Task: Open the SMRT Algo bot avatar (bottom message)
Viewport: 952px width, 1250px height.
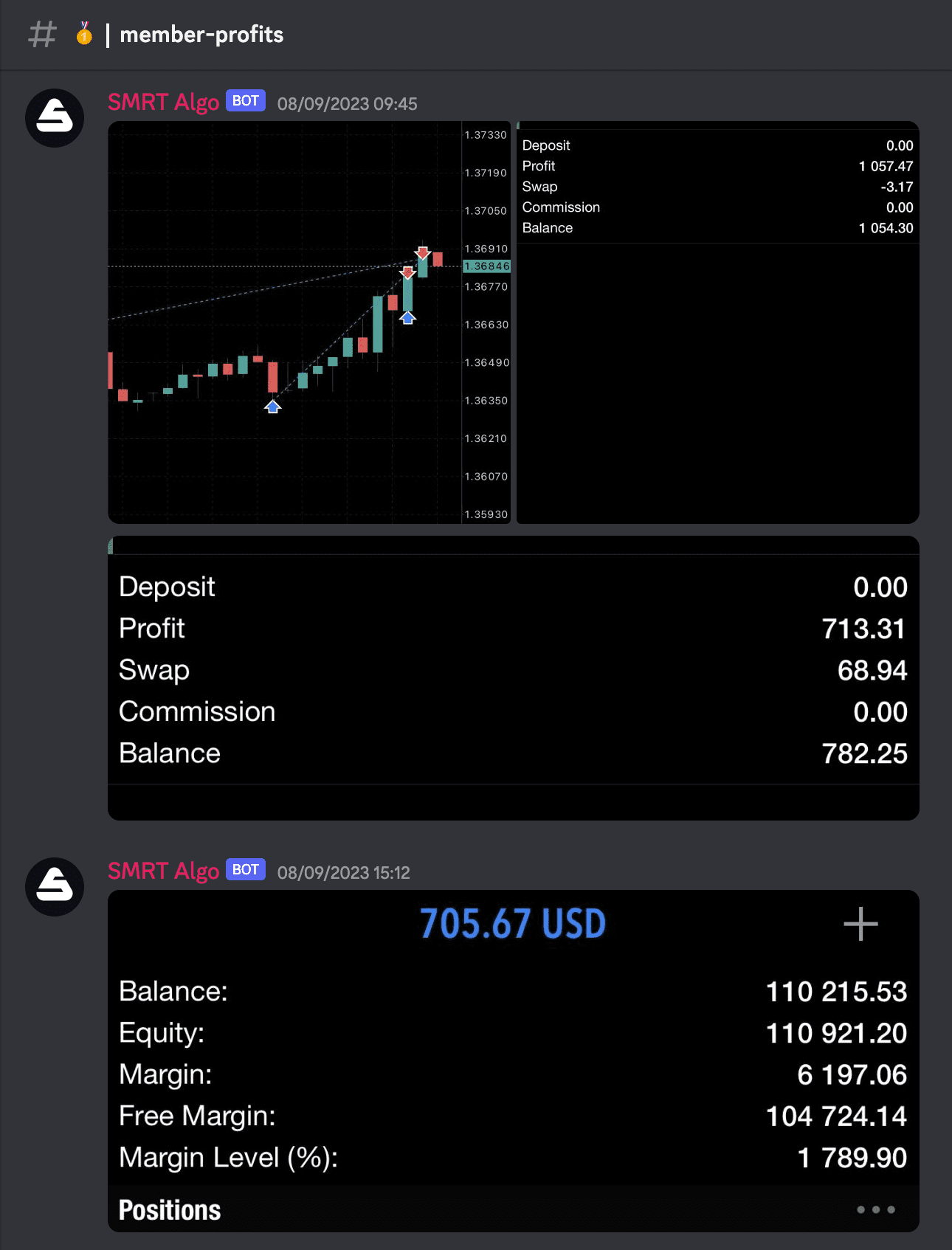Action: (x=54, y=887)
